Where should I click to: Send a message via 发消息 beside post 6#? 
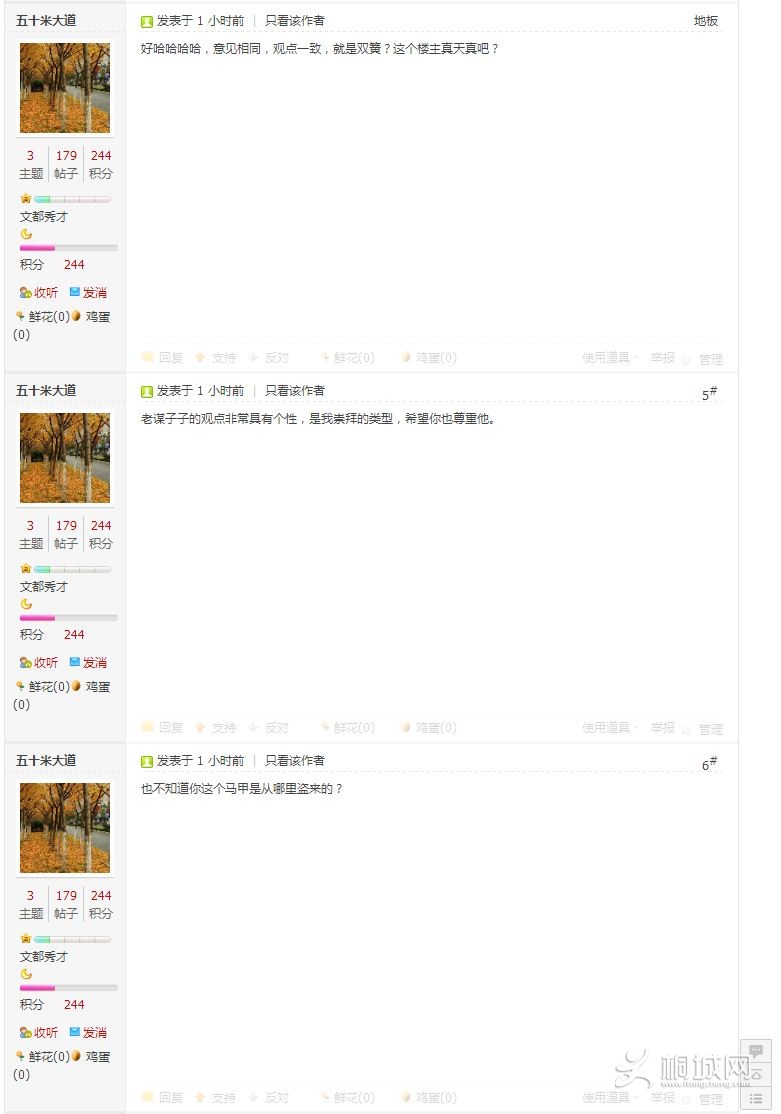click(x=89, y=1033)
